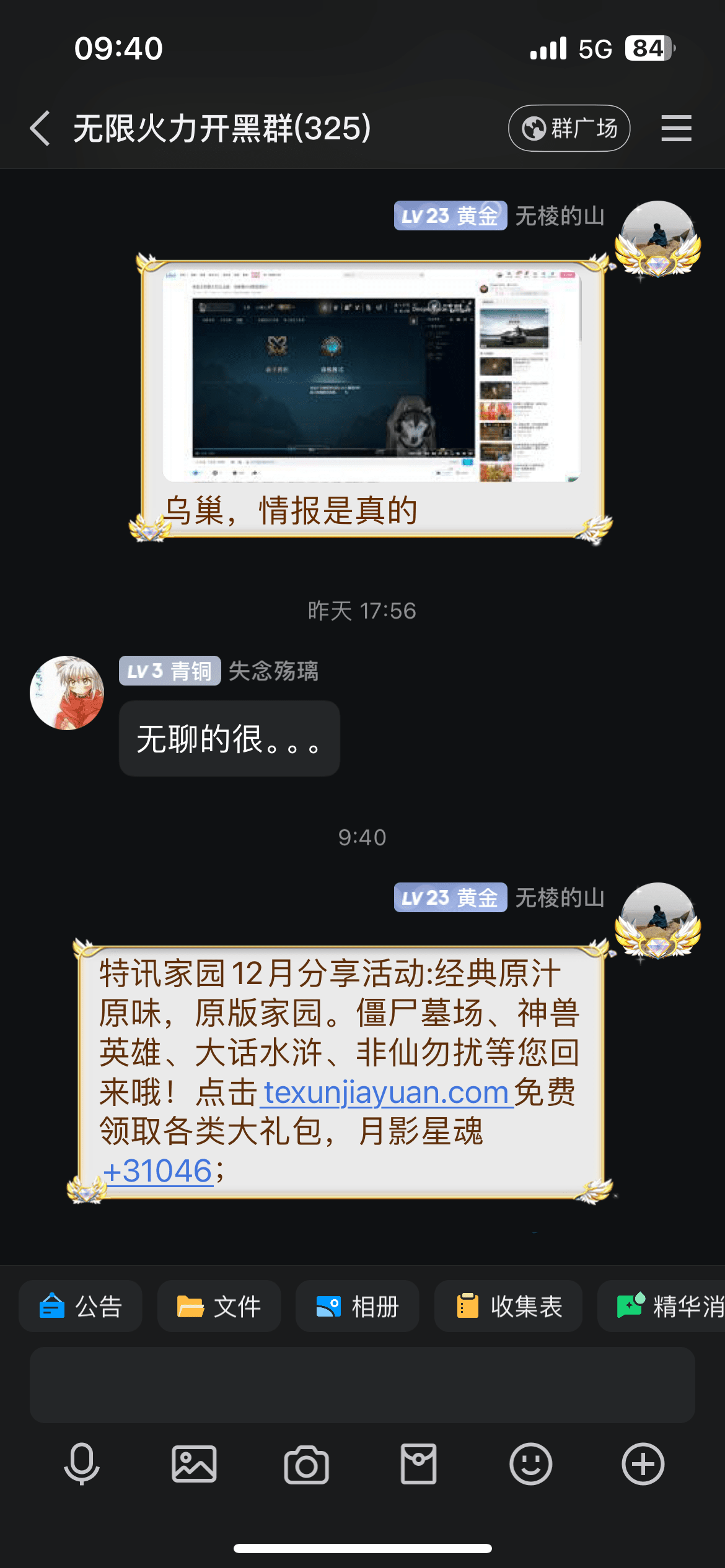Tap the +31046 number link
Image resolution: width=725 pixels, height=1568 pixels.
pos(159,1171)
